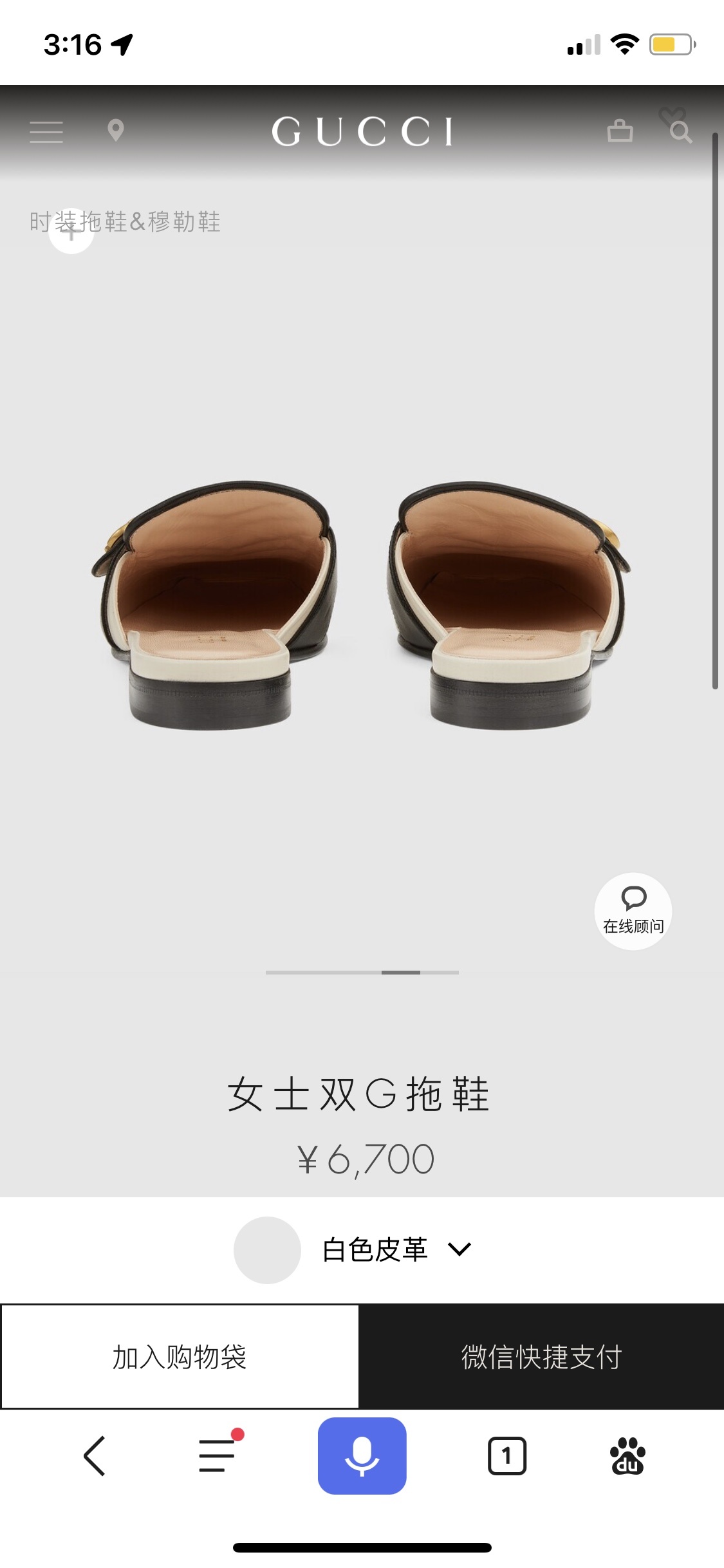The height and width of the screenshot is (1568, 724).
Task: Tap the search magnifier icon
Action: tap(680, 132)
